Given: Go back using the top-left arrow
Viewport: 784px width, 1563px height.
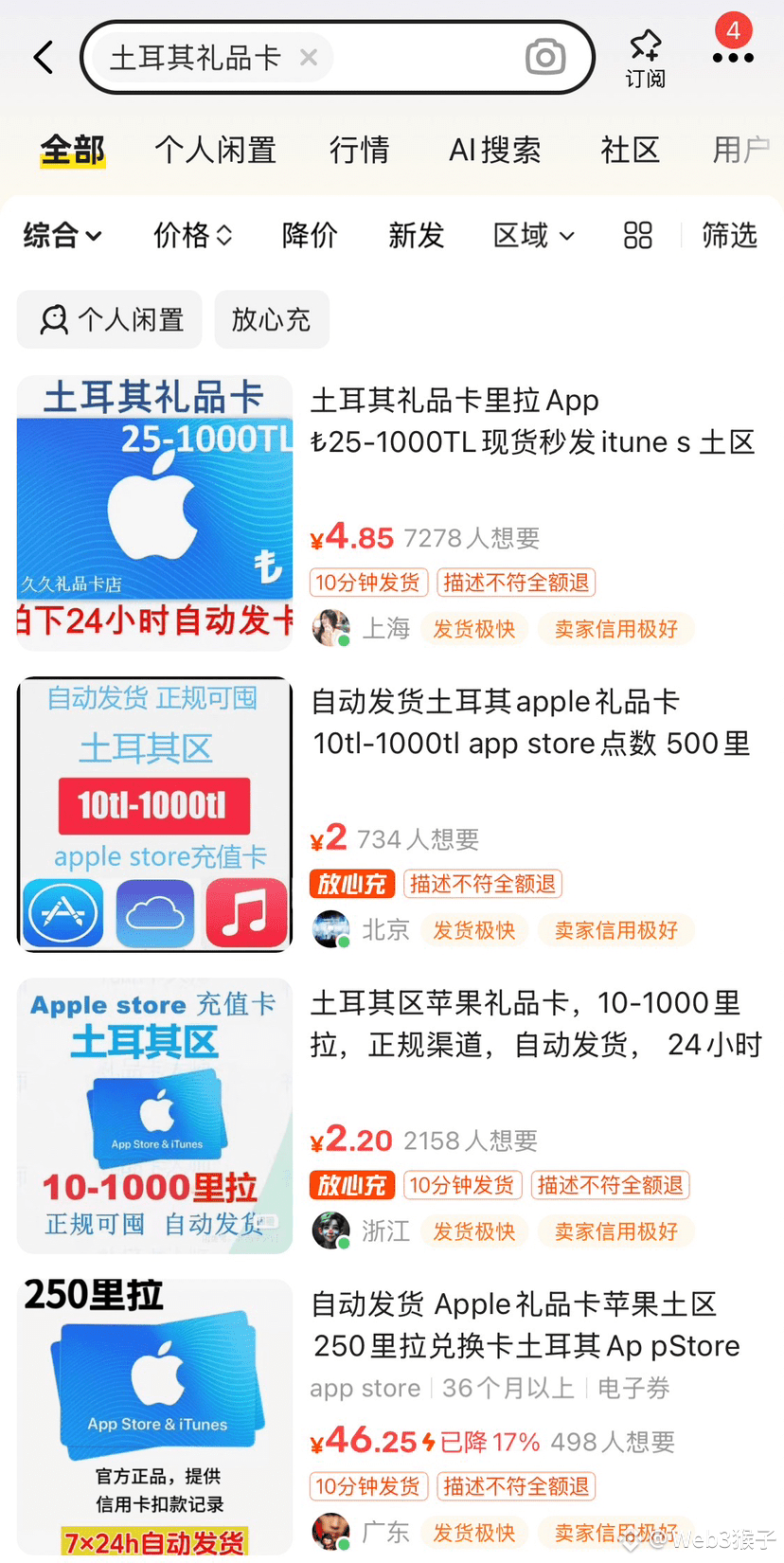Looking at the screenshot, I should pos(44,58).
